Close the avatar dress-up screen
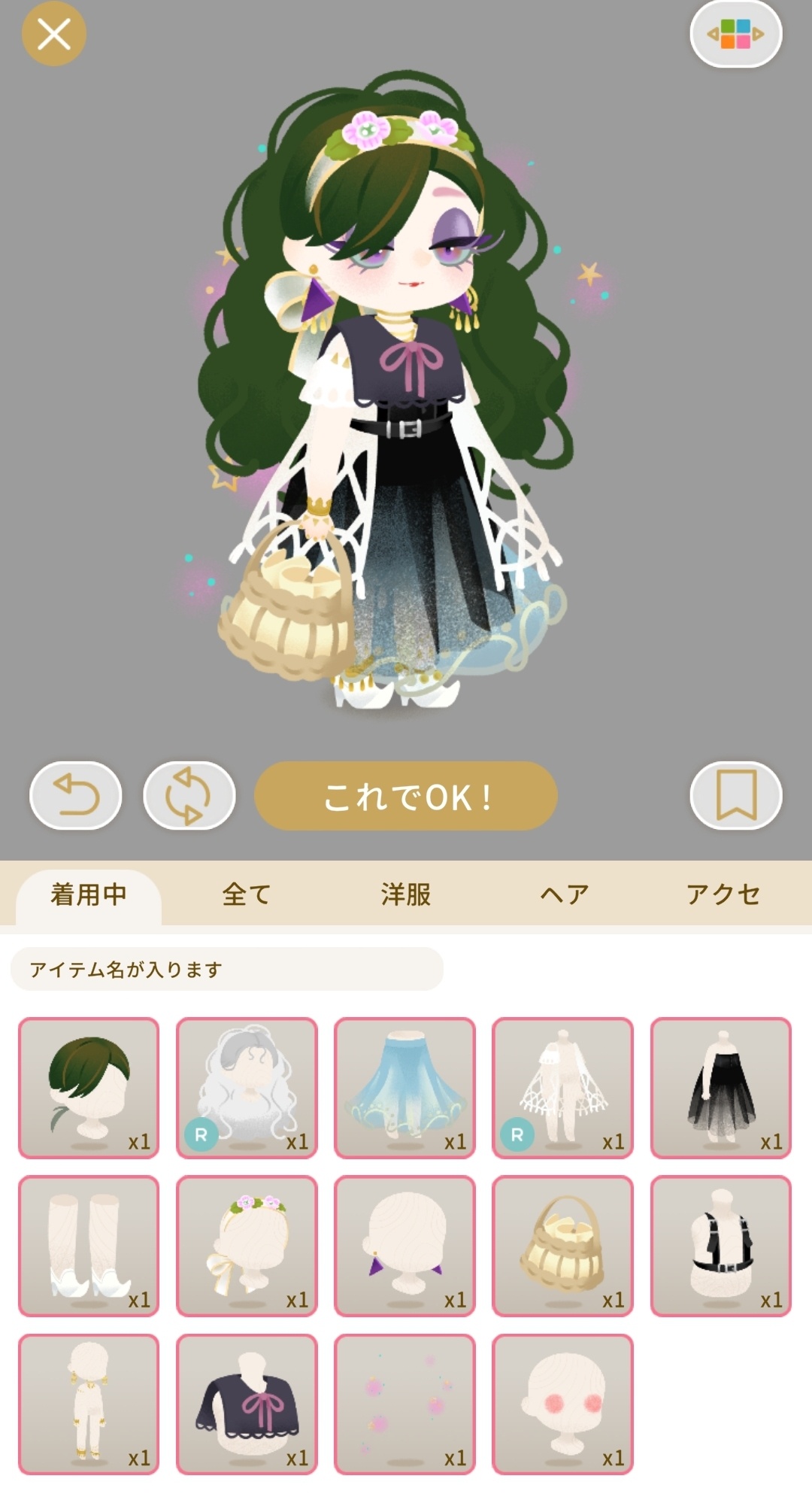The image size is (812, 1494). pyautogui.click(x=54, y=34)
